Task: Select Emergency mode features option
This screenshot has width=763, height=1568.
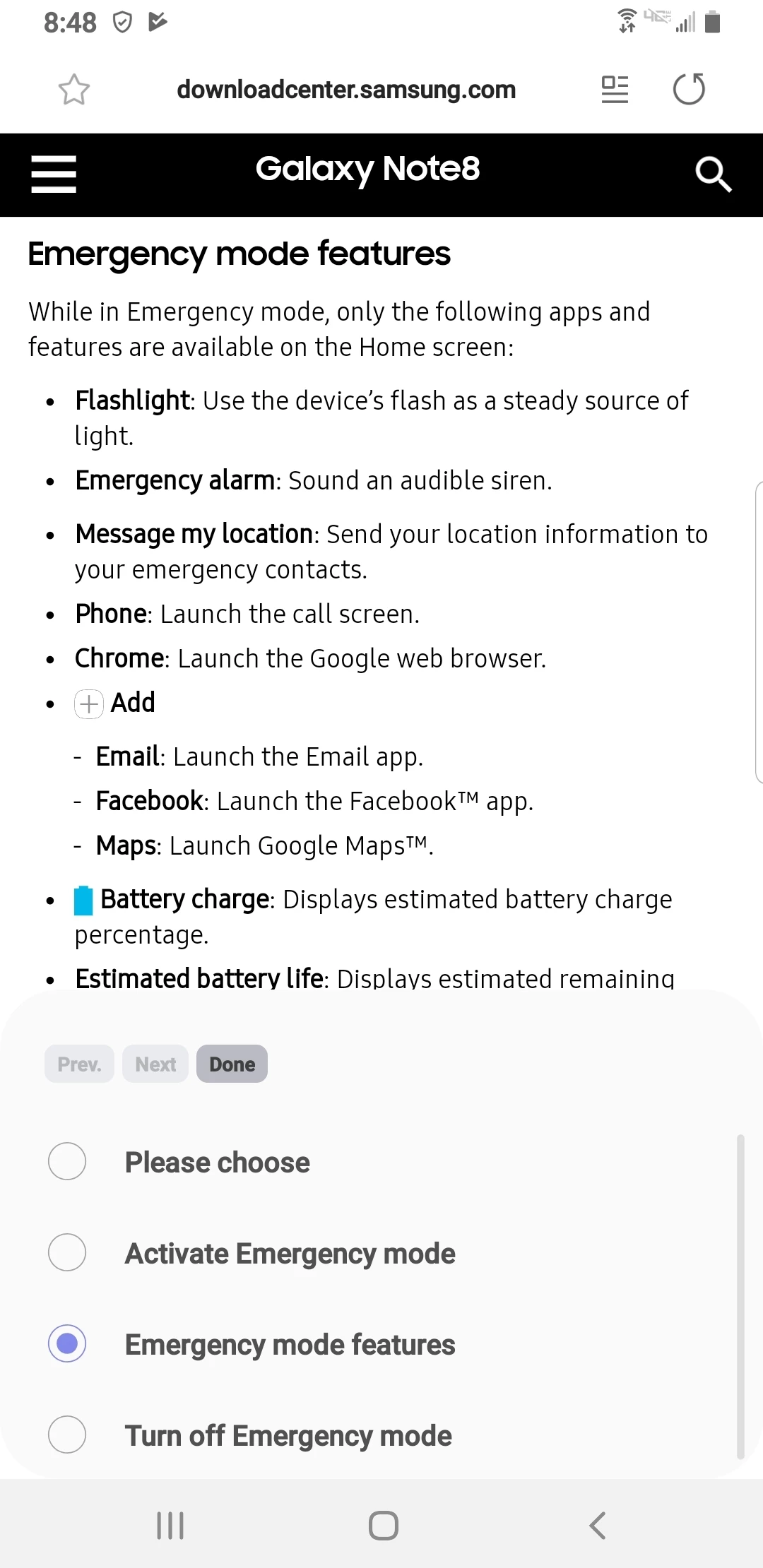Action: (67, 1343)
